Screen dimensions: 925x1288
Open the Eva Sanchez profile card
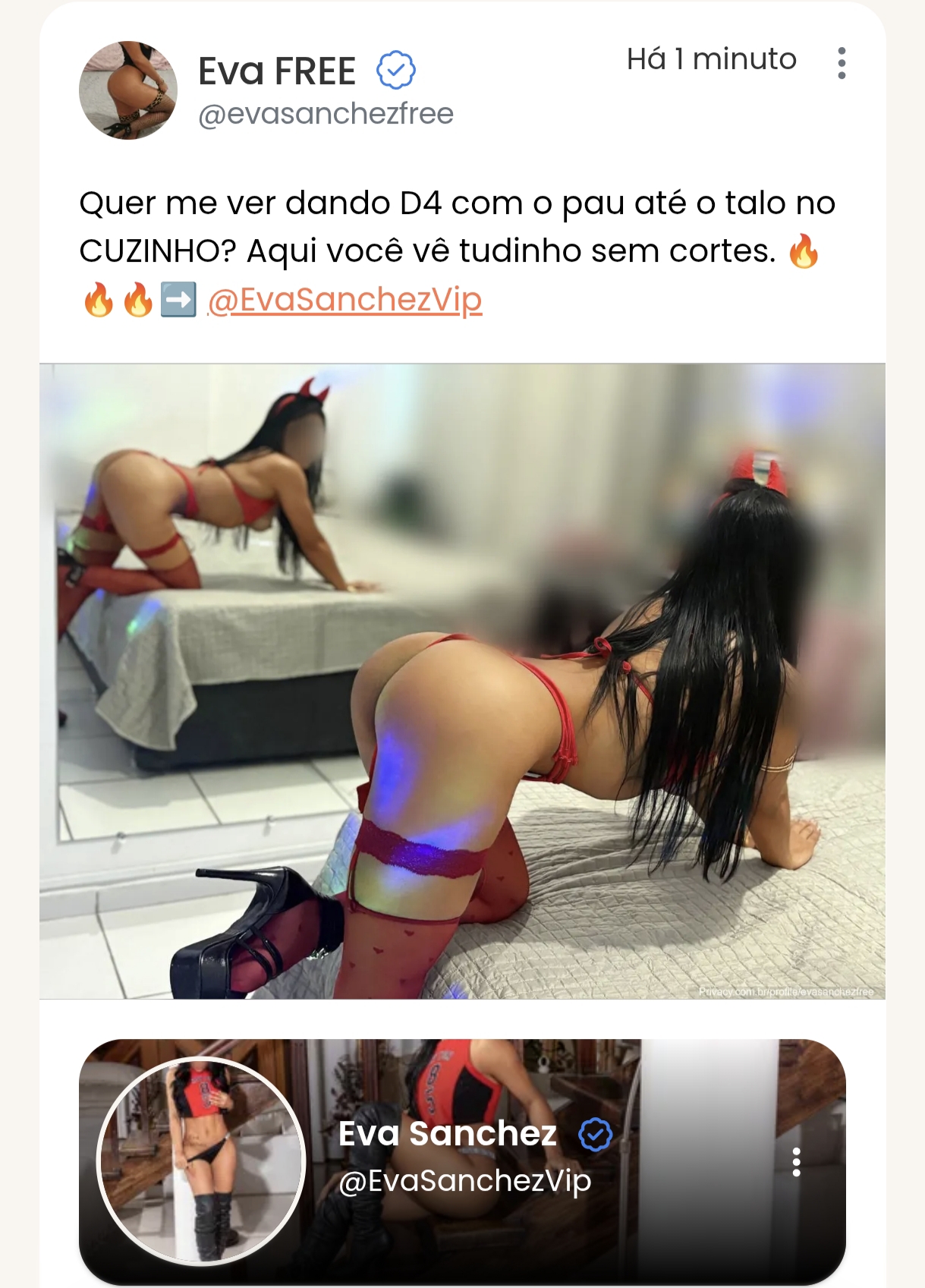[x=462, y=1160]
